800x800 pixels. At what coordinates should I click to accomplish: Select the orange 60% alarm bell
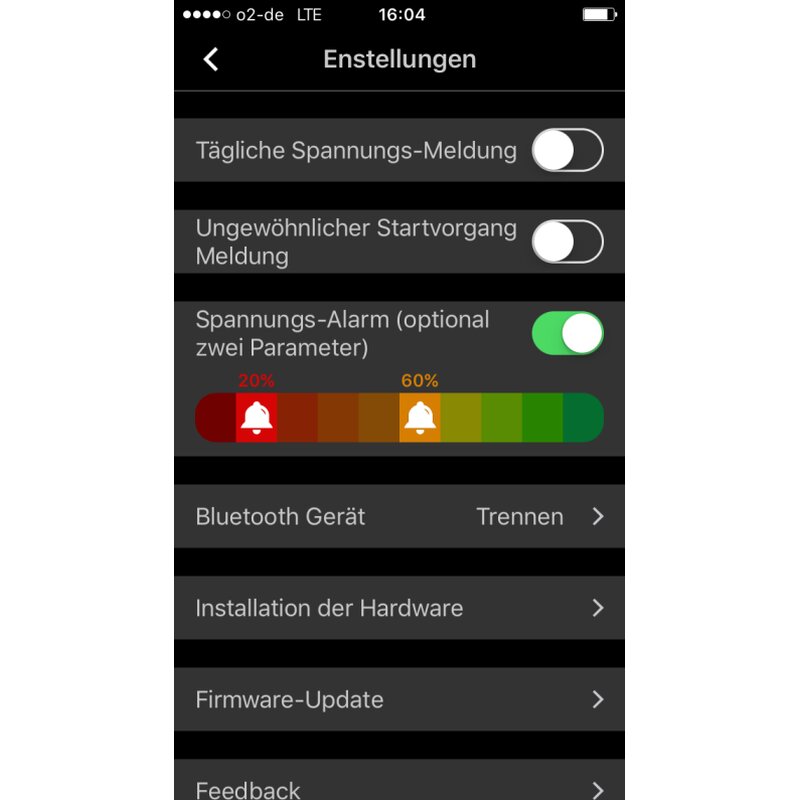tap(420, 417)
